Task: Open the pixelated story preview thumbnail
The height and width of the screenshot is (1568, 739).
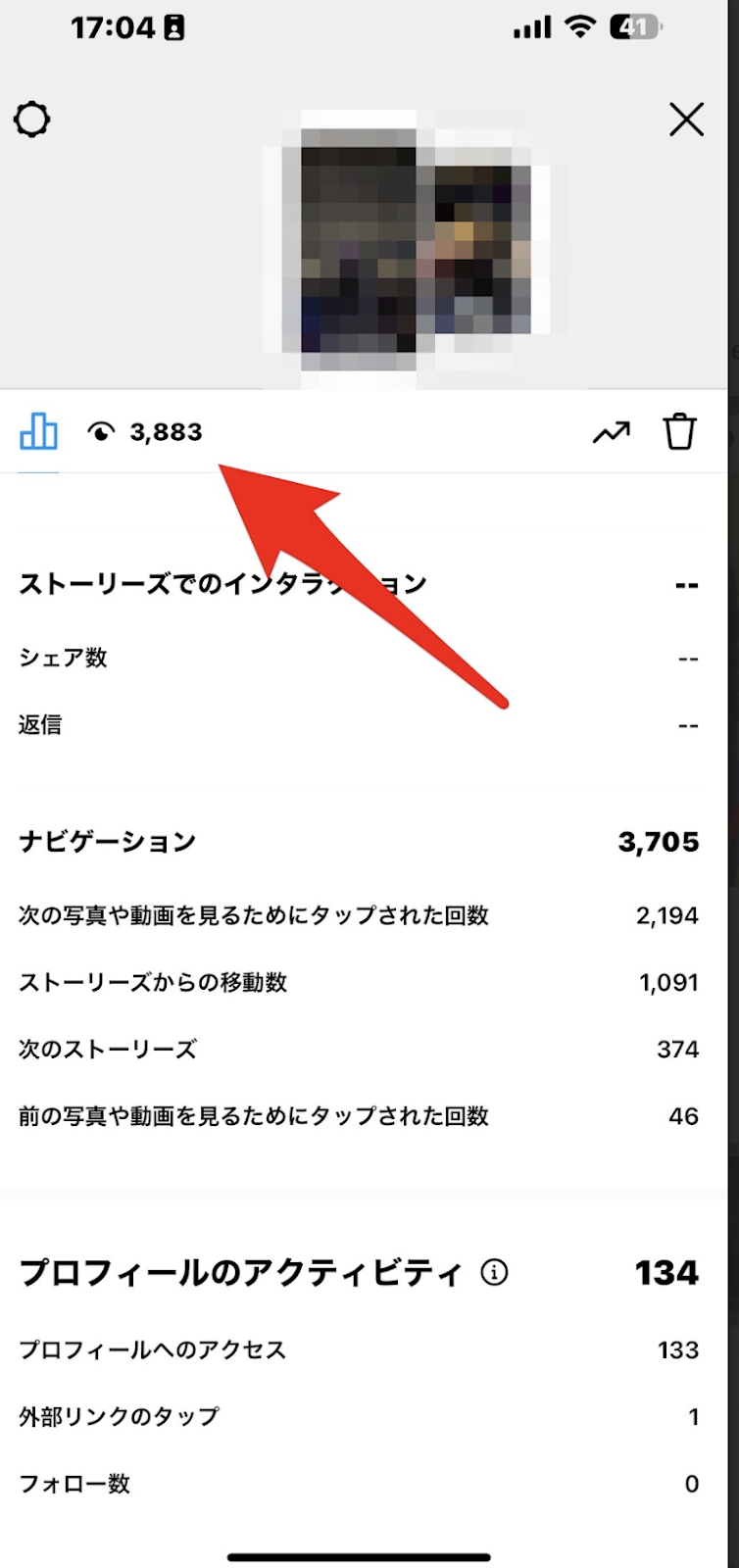Action: 407,242
